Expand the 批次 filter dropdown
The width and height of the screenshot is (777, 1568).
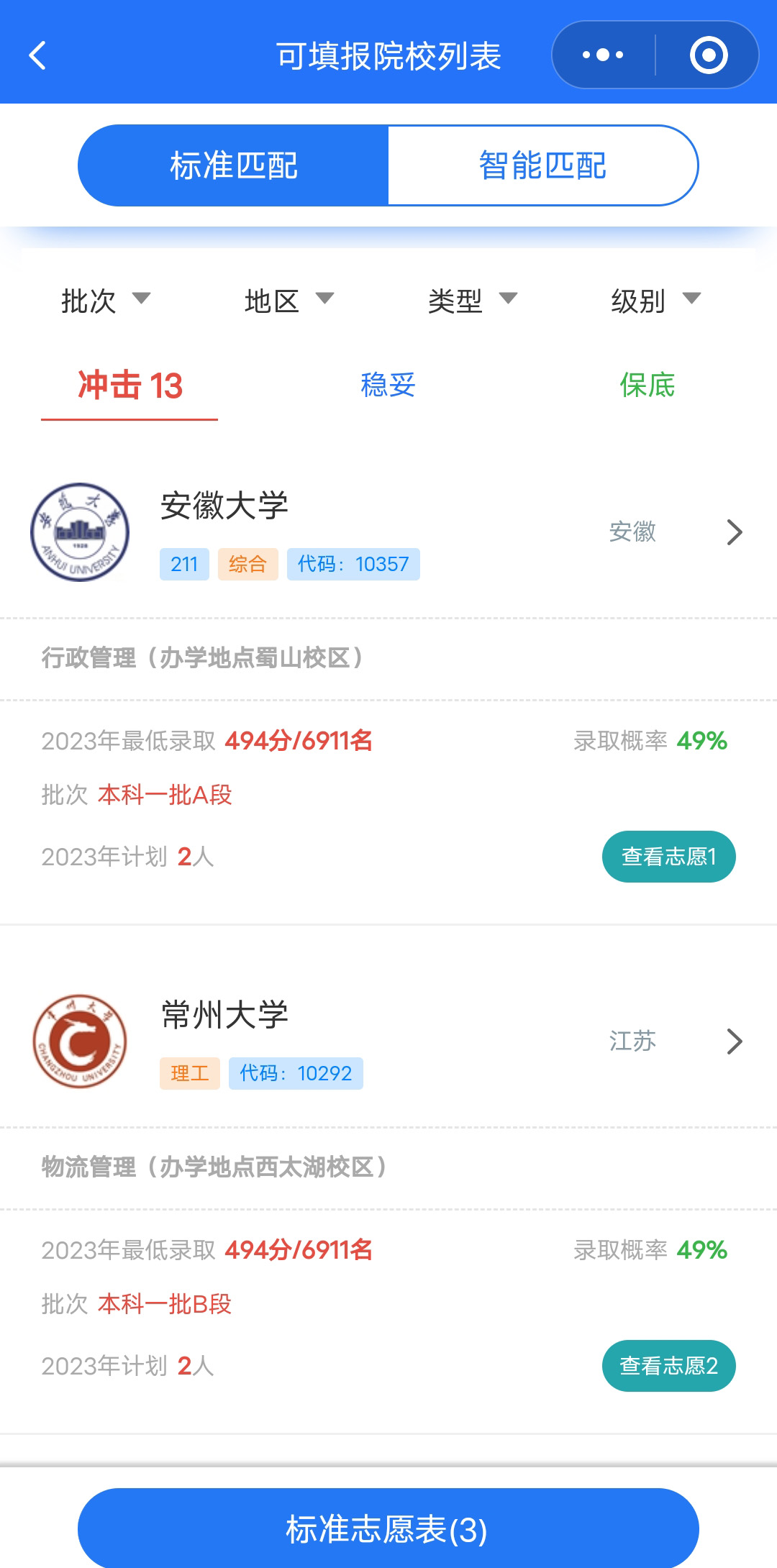[106, 300]
